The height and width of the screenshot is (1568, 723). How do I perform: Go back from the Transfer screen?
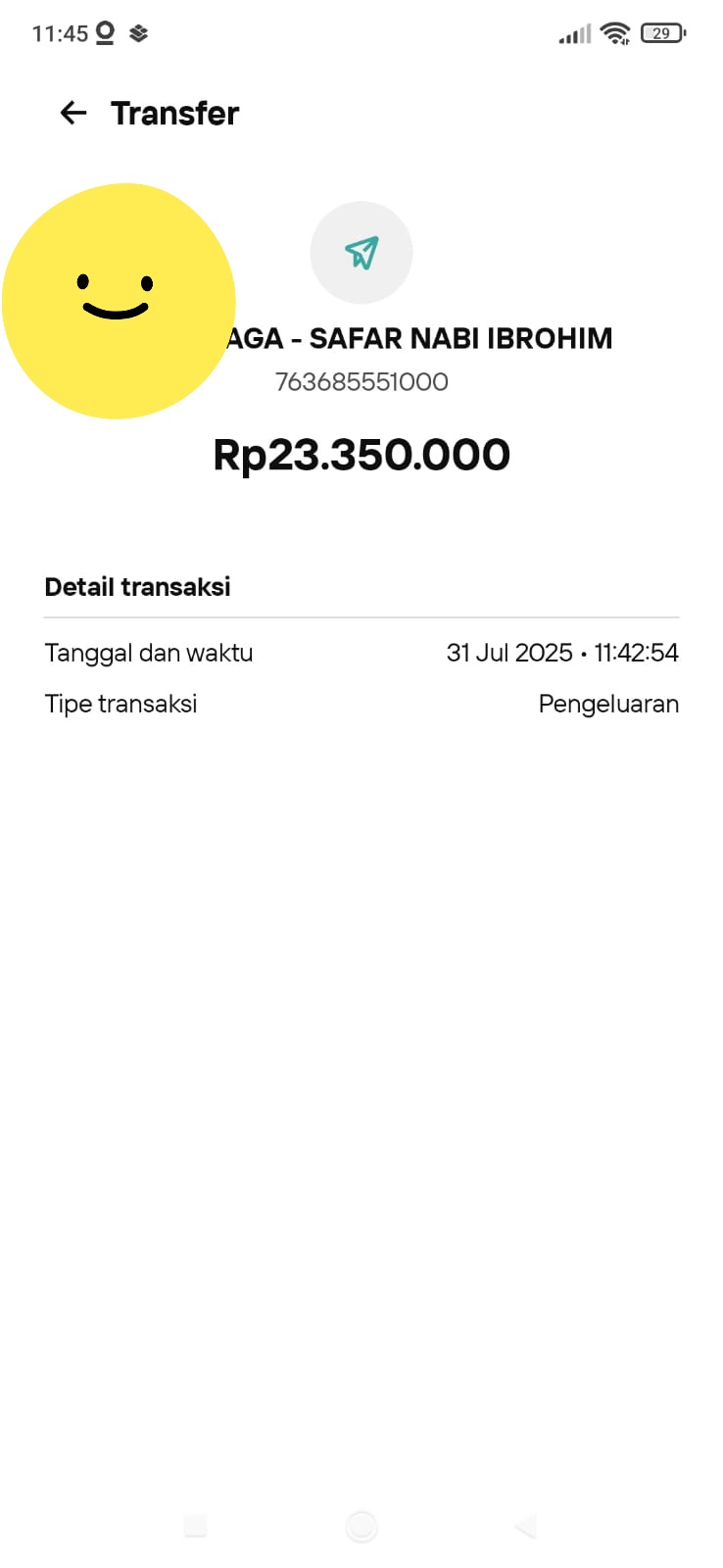click(73, 114)
